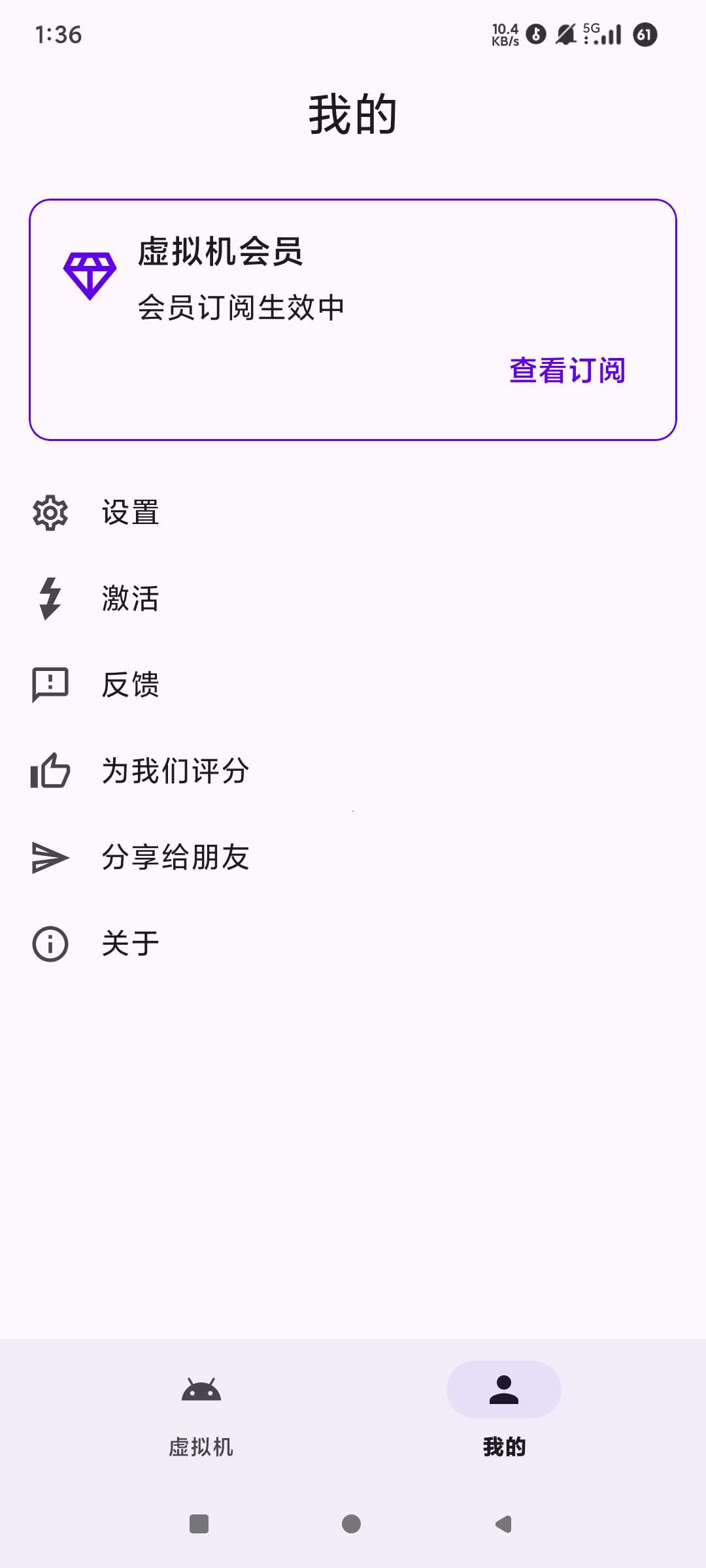Screen dimensions: 706x1568
Task: Tap the system home button
Action: point(352,1524)
